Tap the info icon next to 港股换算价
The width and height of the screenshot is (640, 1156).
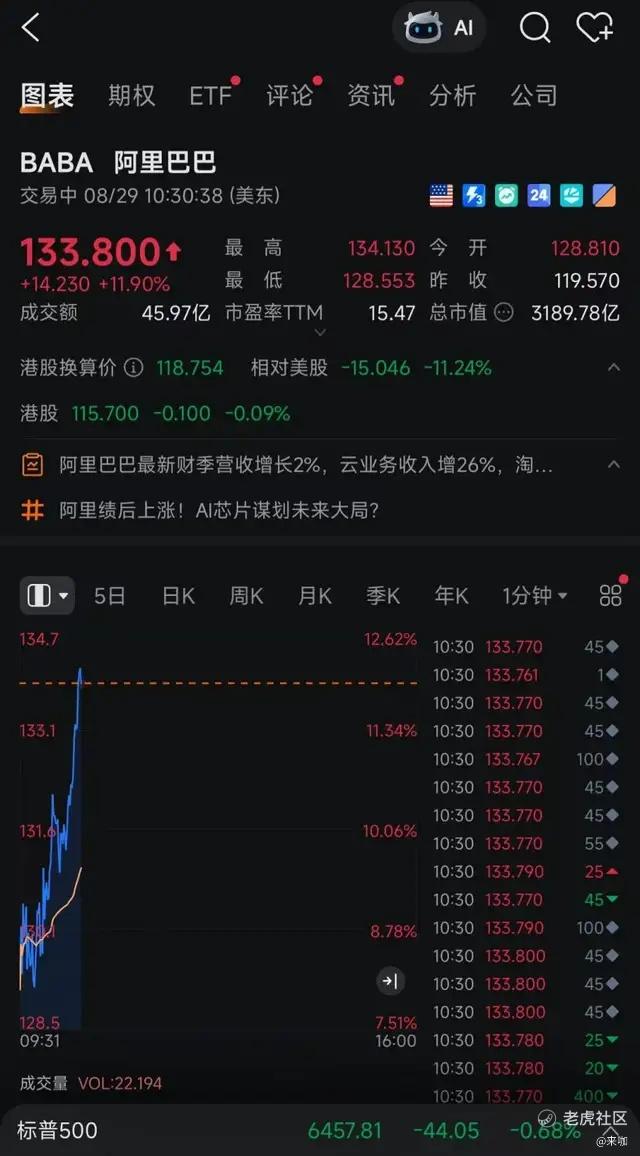coord(133,367)
